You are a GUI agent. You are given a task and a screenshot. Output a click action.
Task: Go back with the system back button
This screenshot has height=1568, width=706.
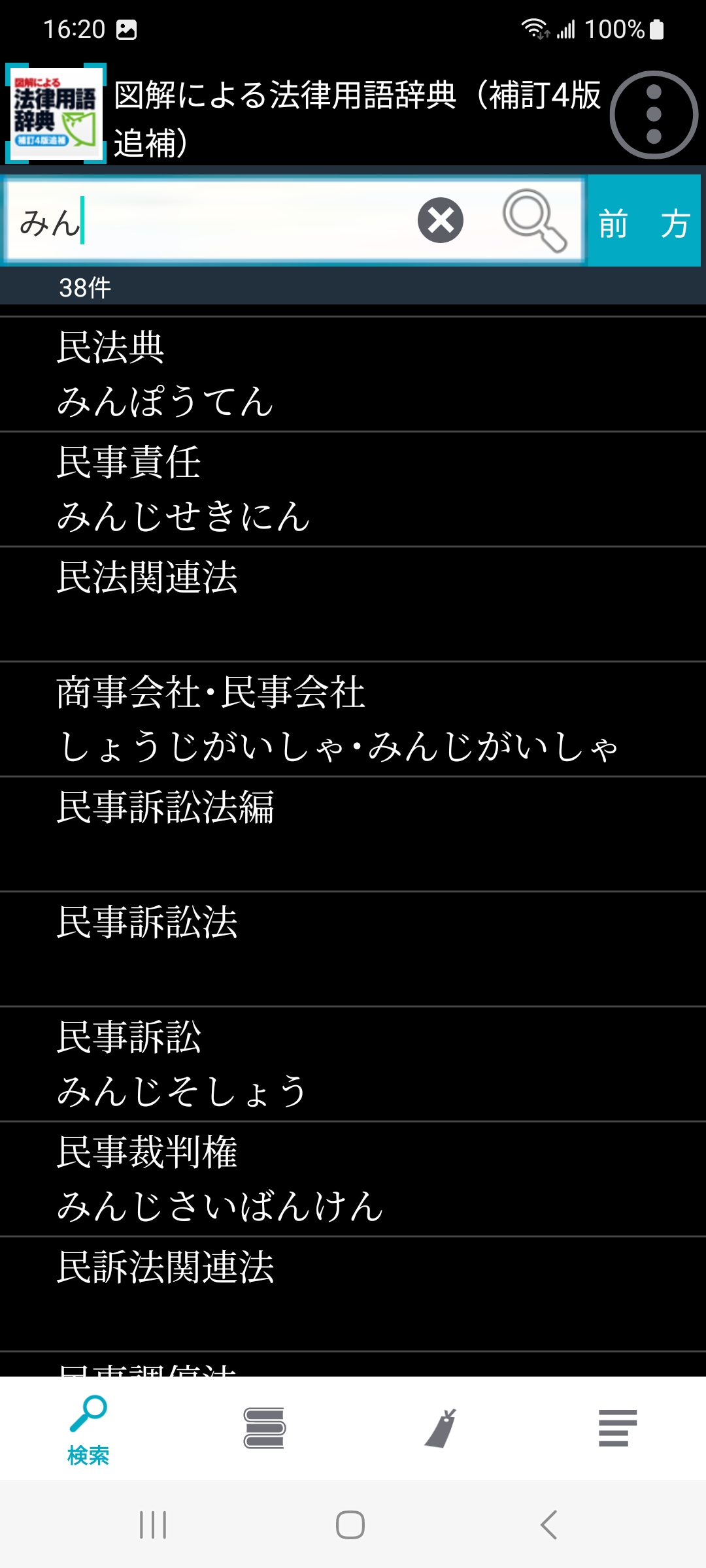549,1525
